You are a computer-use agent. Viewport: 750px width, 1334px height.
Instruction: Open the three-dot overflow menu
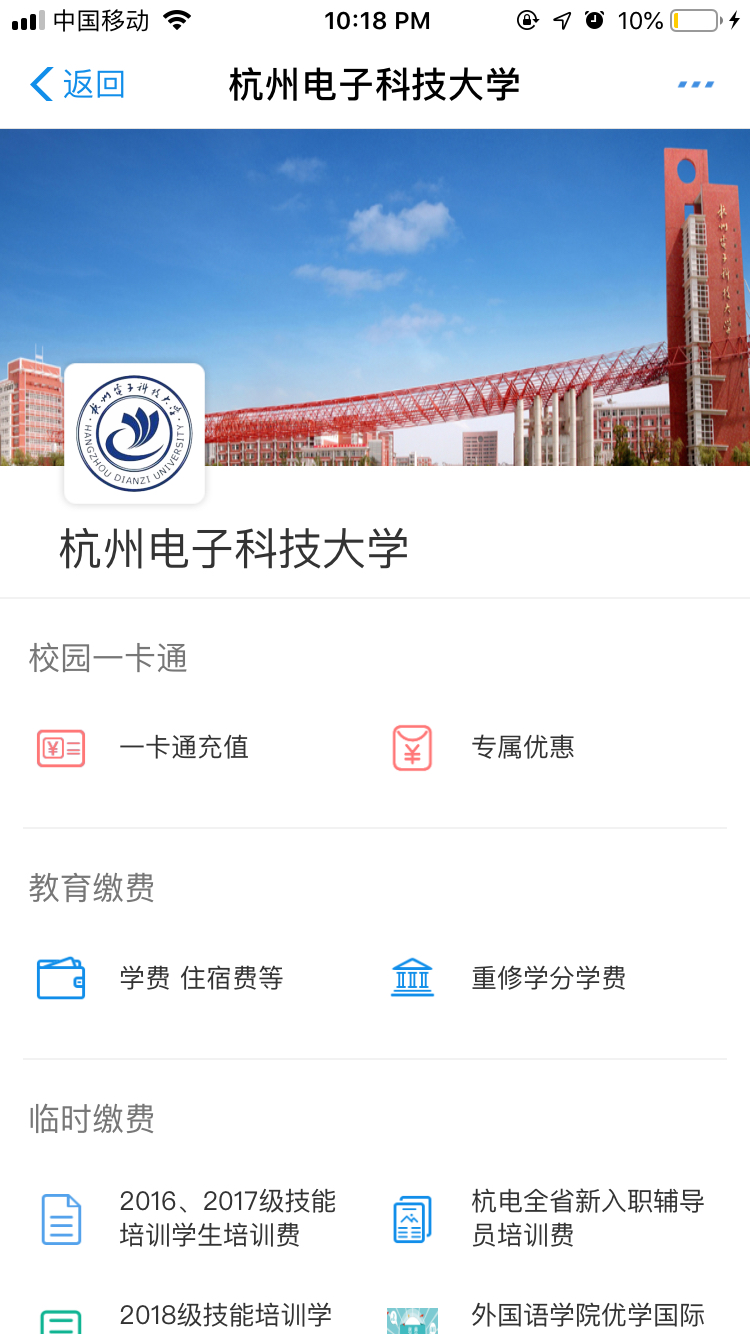tap(695, 85)
